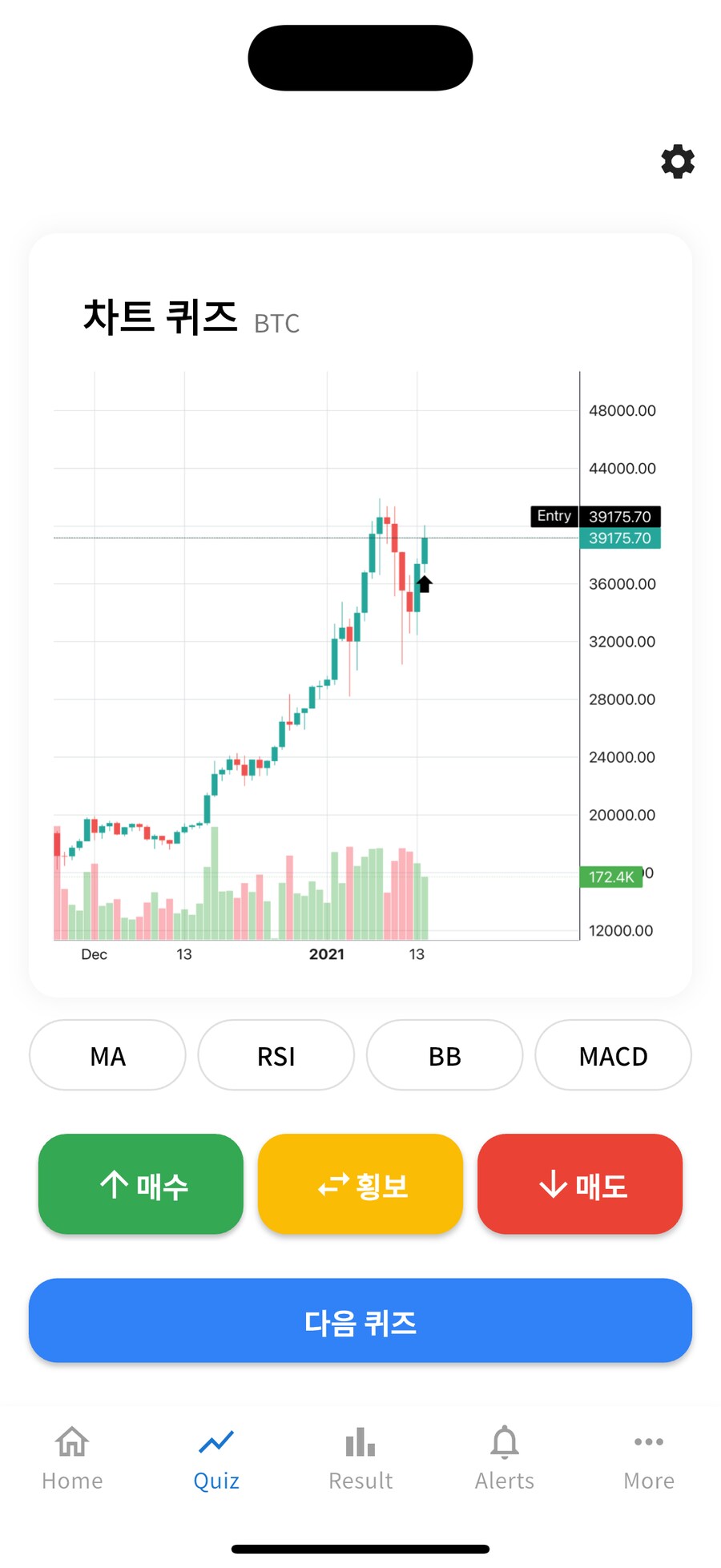721x1568 pixels.
Task: Enable the RSI indicator
Action: (x=276, y=1055)
